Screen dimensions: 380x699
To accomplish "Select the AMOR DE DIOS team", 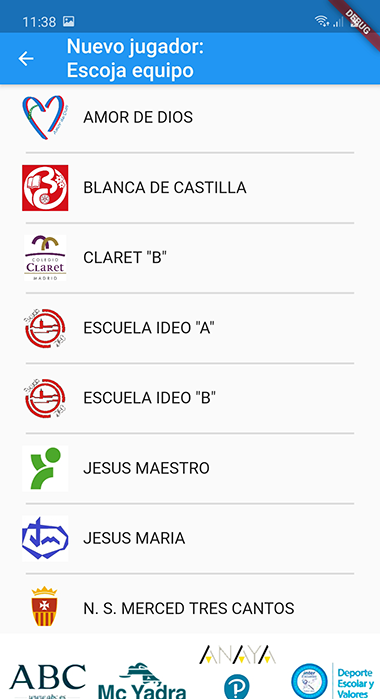I will point(190,117).
